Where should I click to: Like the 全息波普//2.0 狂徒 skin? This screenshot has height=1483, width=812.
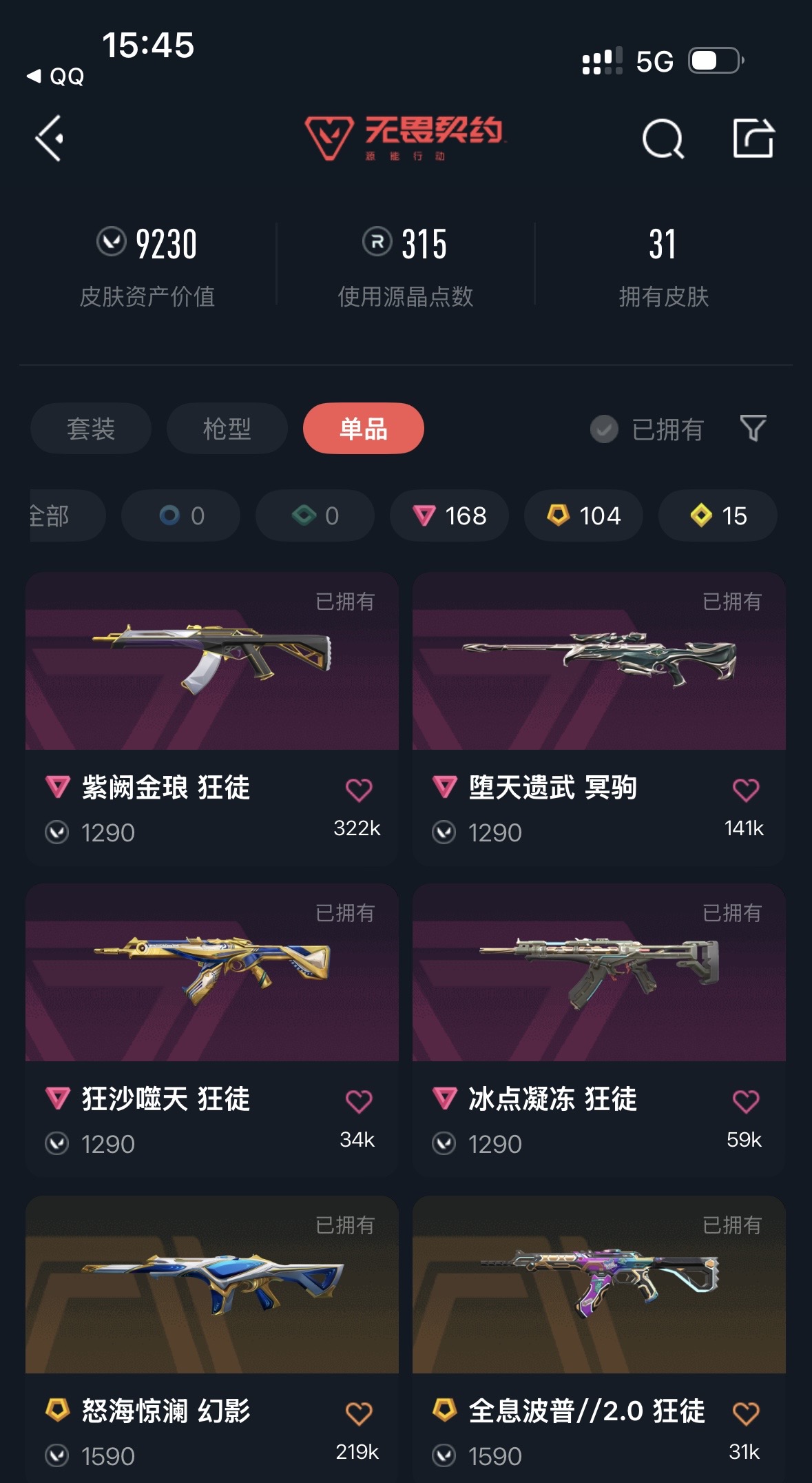tap(745, 1413)
